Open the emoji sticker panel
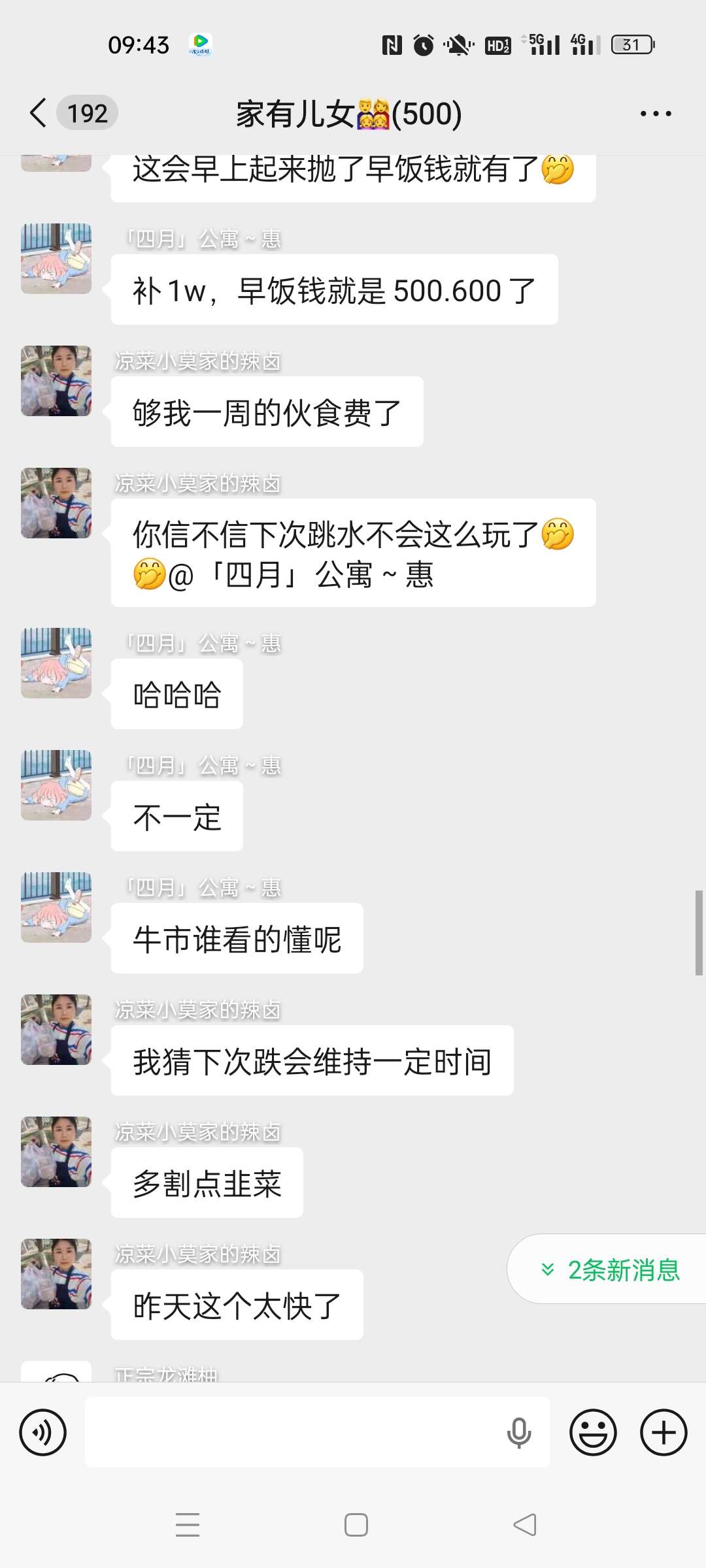Viewport: 706px width, 1568px height. coord(593,1433)
